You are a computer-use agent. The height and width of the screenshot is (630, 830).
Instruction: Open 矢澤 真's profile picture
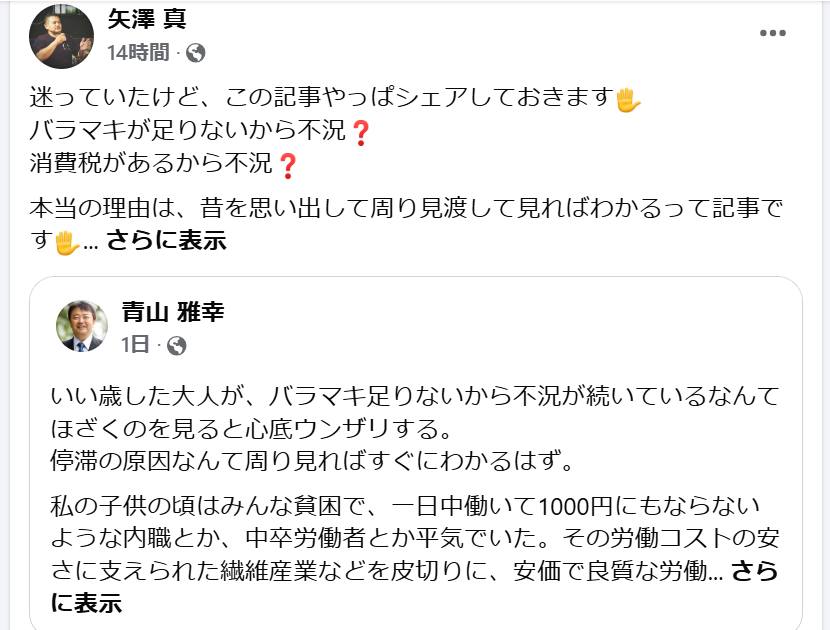tap(62, 36)
